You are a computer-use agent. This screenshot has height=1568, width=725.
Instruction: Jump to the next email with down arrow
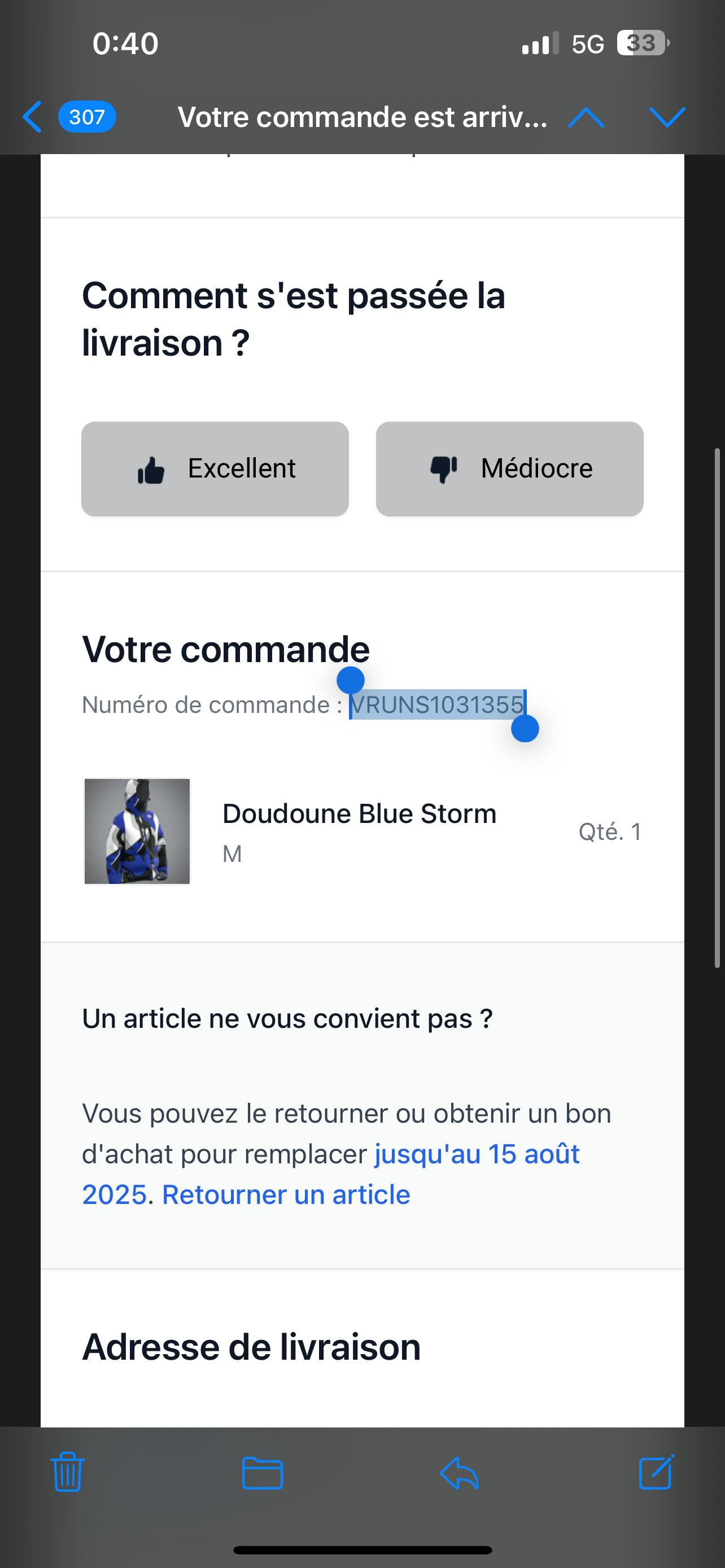[667, 117]
